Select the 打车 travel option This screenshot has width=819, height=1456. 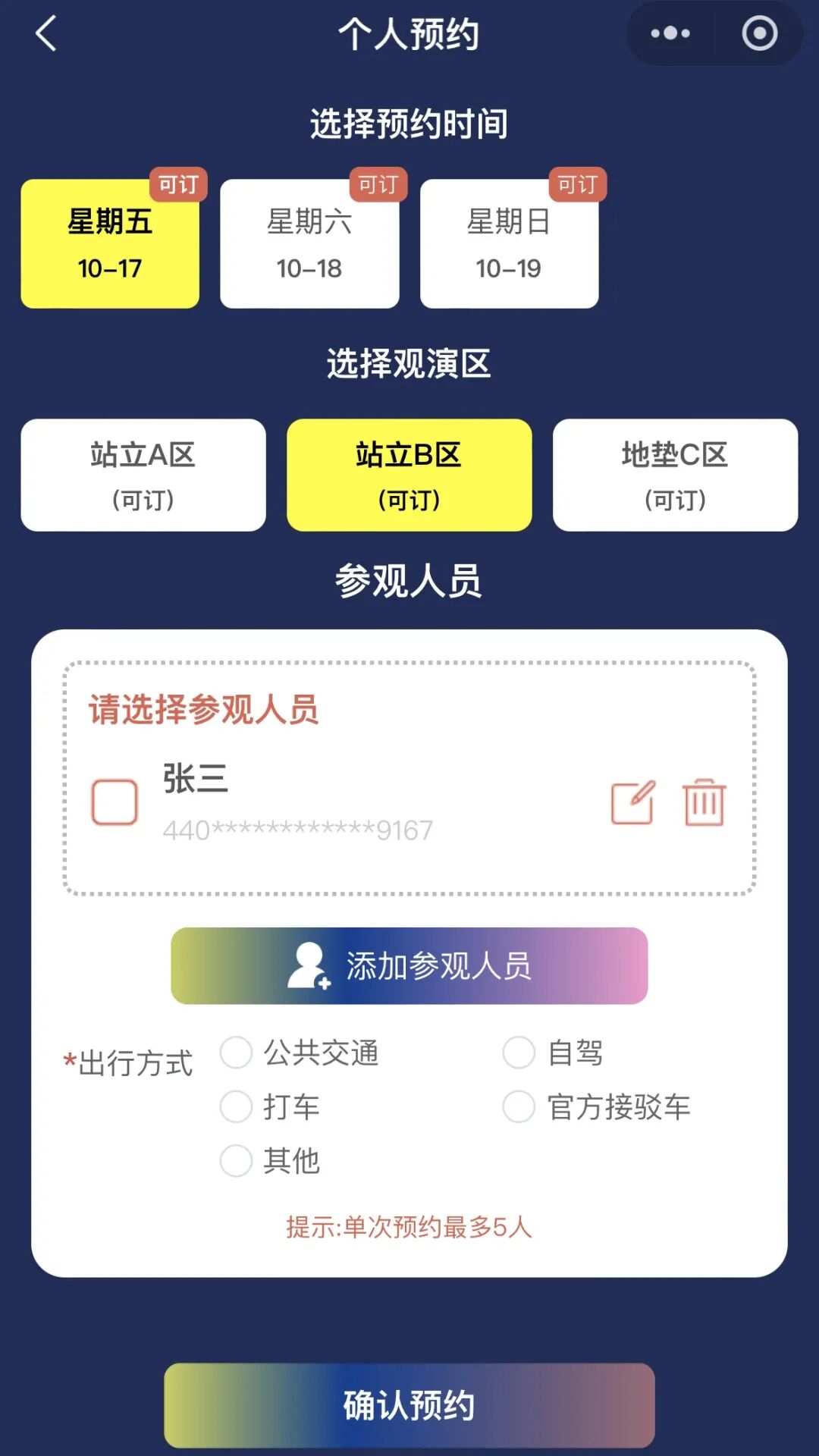coord(235,1107)
